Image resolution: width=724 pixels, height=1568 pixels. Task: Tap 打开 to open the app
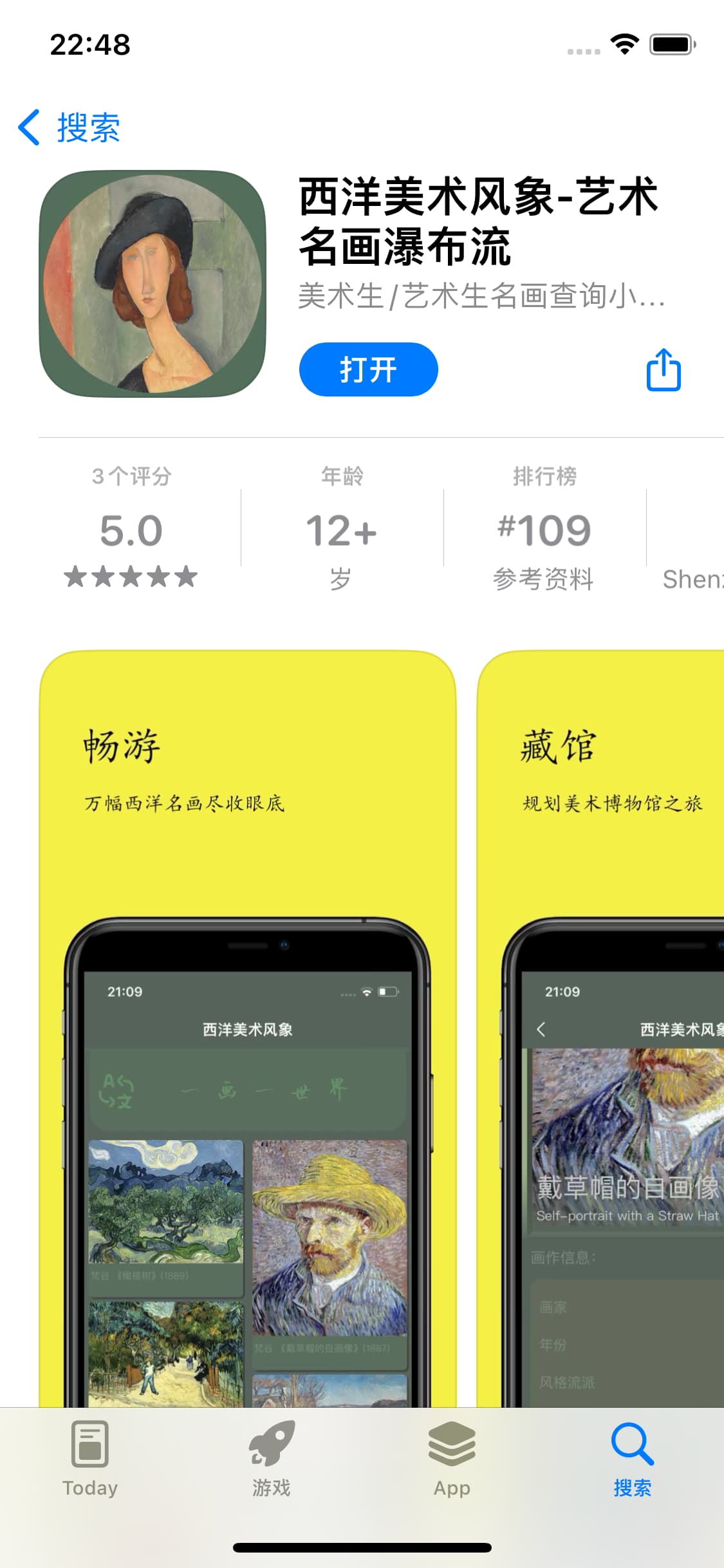(368, 369)
